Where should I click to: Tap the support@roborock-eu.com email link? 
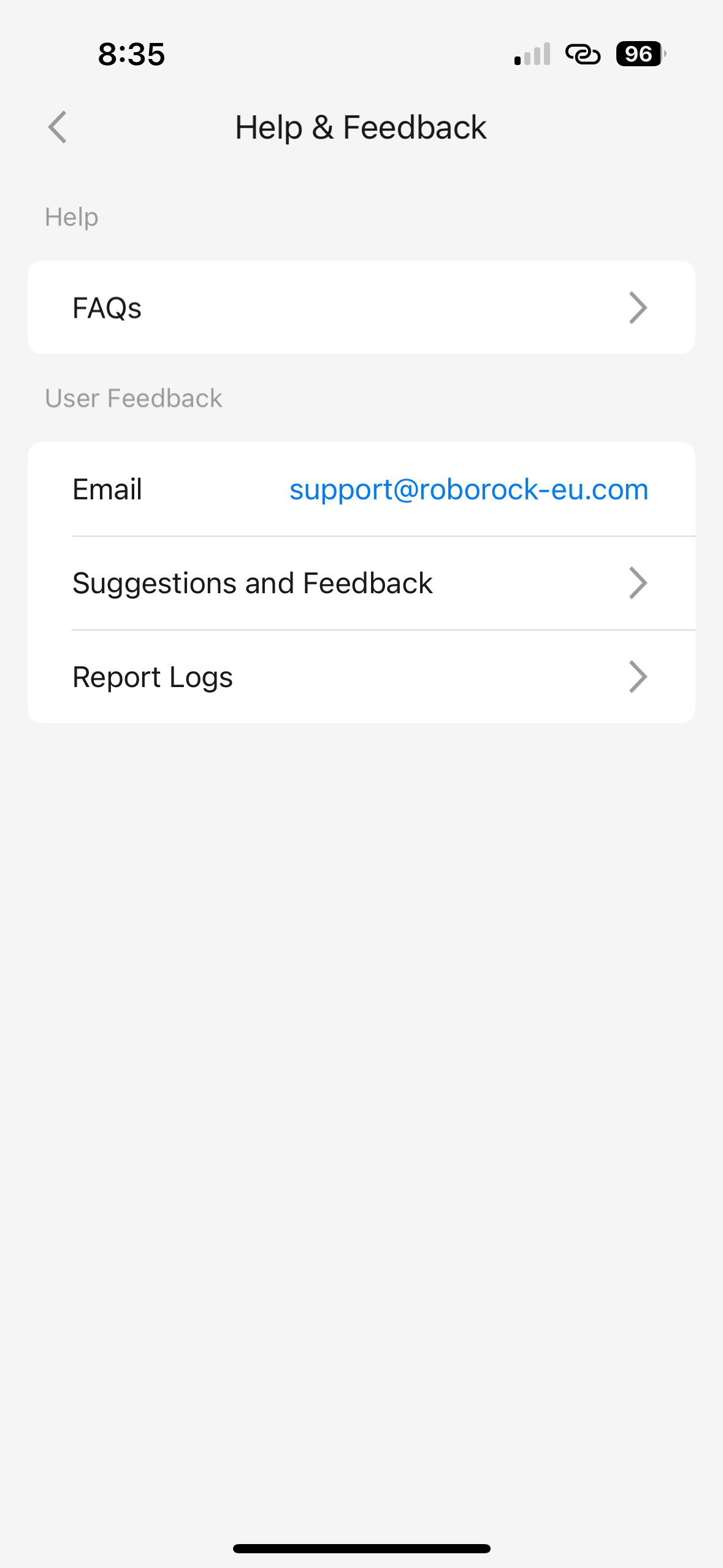pyautogui.click(x=469, y=490)
